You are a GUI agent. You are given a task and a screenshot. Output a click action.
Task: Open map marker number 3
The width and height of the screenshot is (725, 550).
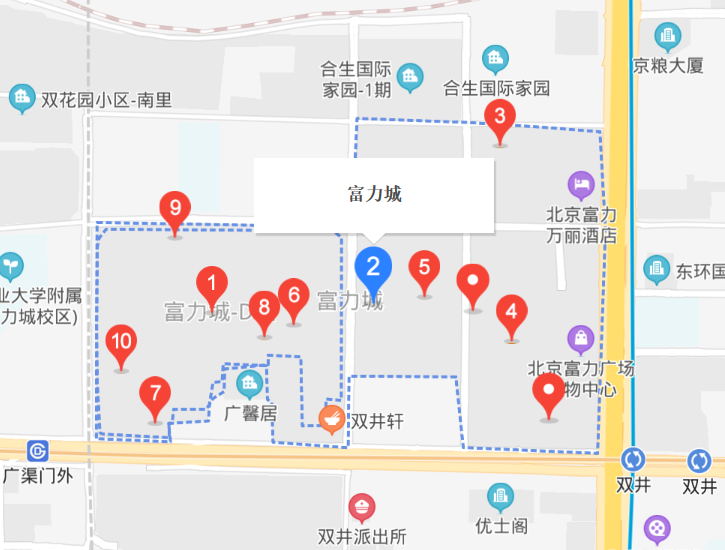click(499, 116)
